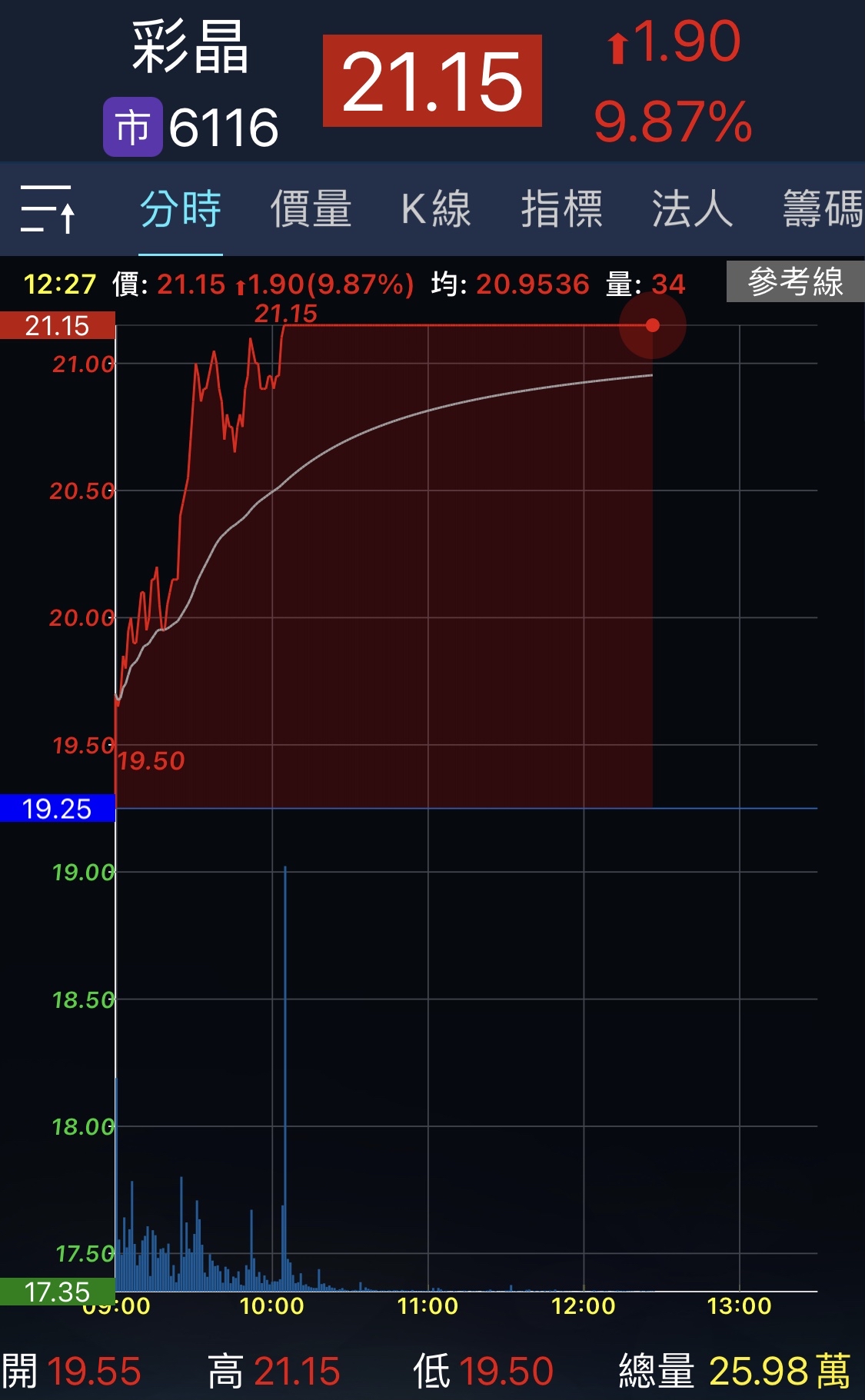View the 法人 tab
This screenshot has height=1400, width=865.
(x=692, y=209)
